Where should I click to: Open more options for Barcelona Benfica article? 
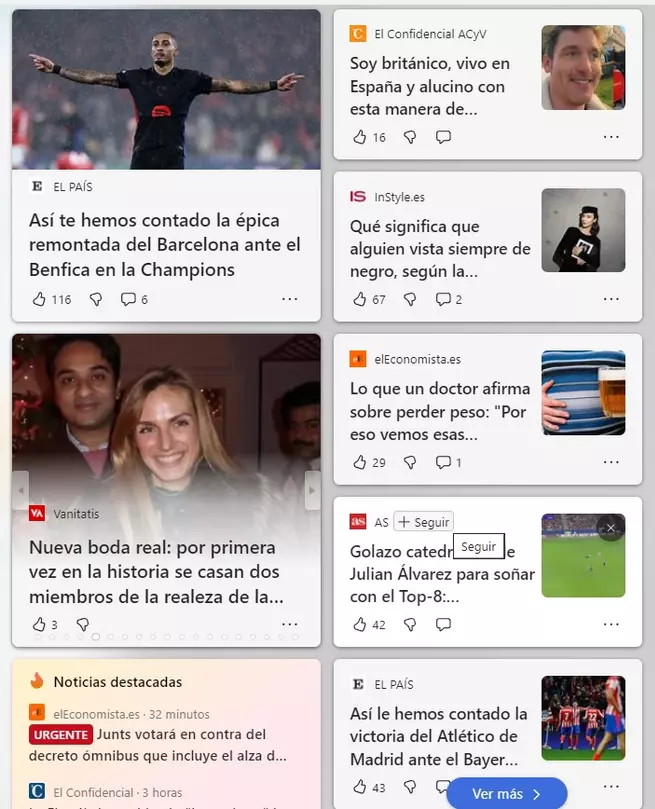290,299
